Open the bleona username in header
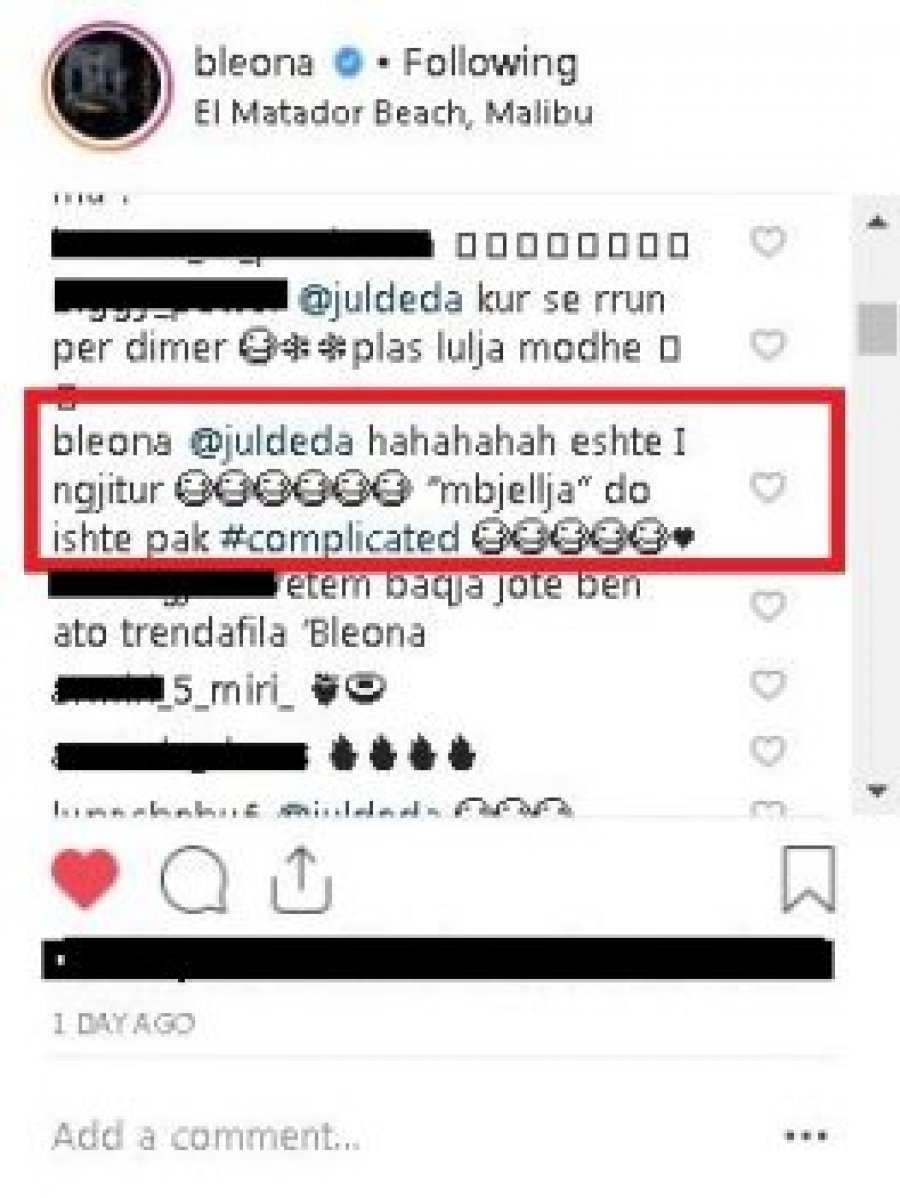The width and height of the screenshot is (900, 1198). (x=256, y=65)
